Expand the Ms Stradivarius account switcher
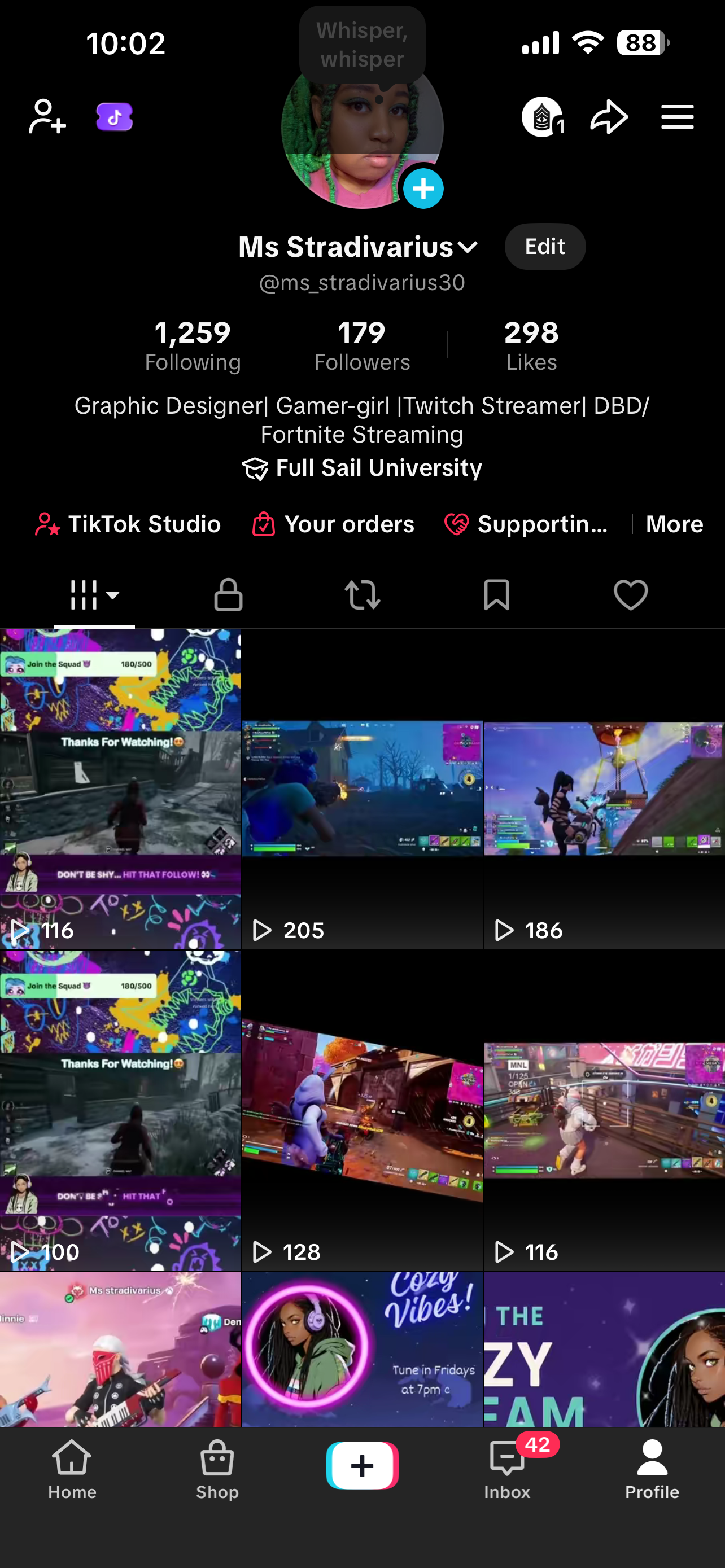 point(468,247)
